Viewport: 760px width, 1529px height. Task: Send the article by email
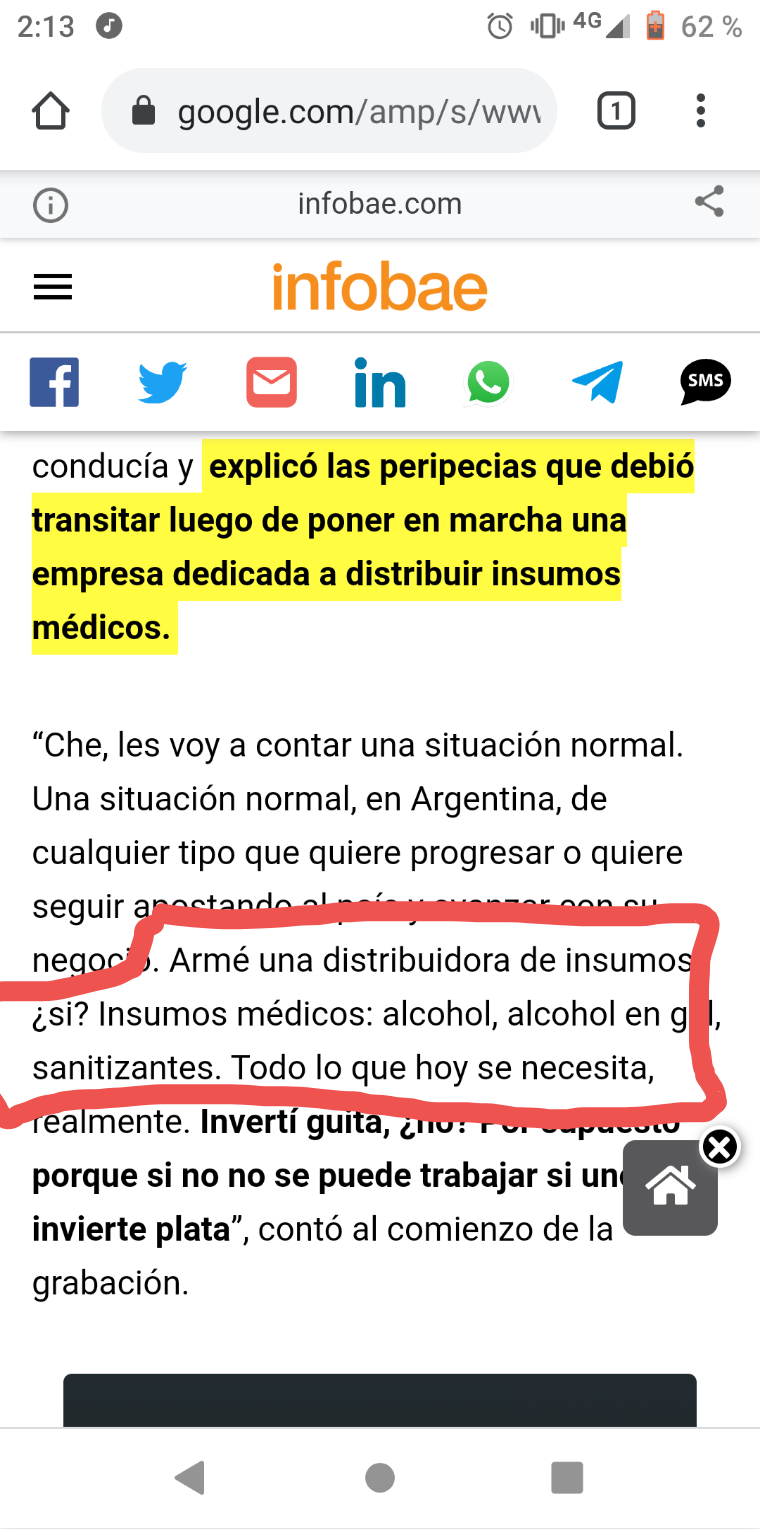tap(272, 382)
